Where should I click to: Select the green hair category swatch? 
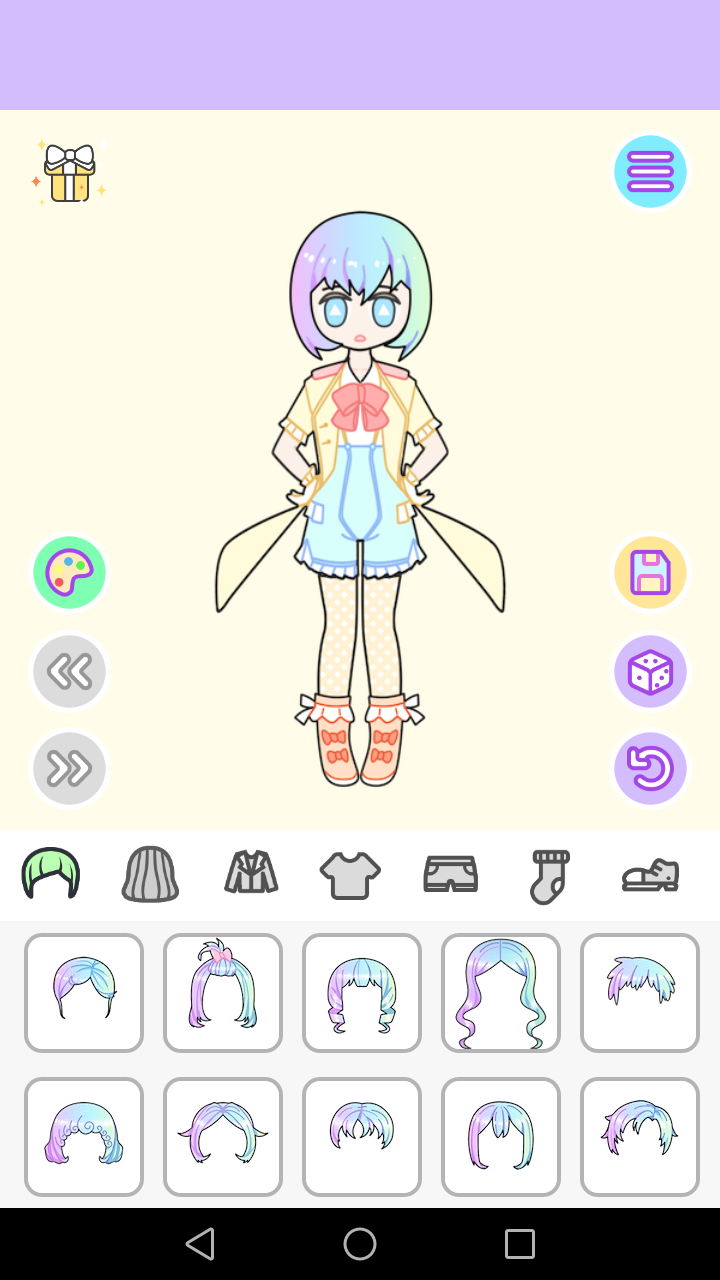click(x=50, y=874)
